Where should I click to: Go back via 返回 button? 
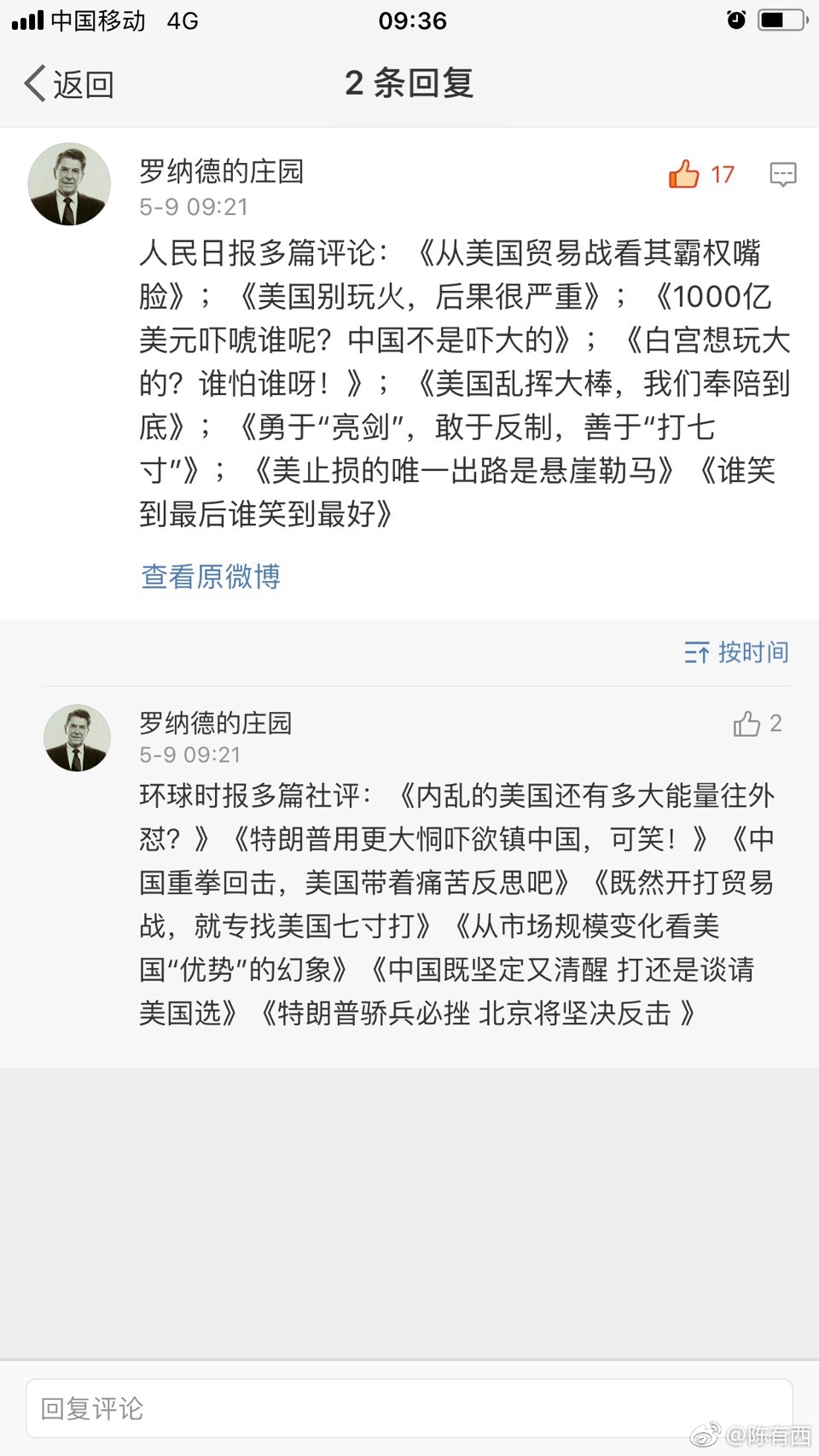coord(68,84)
